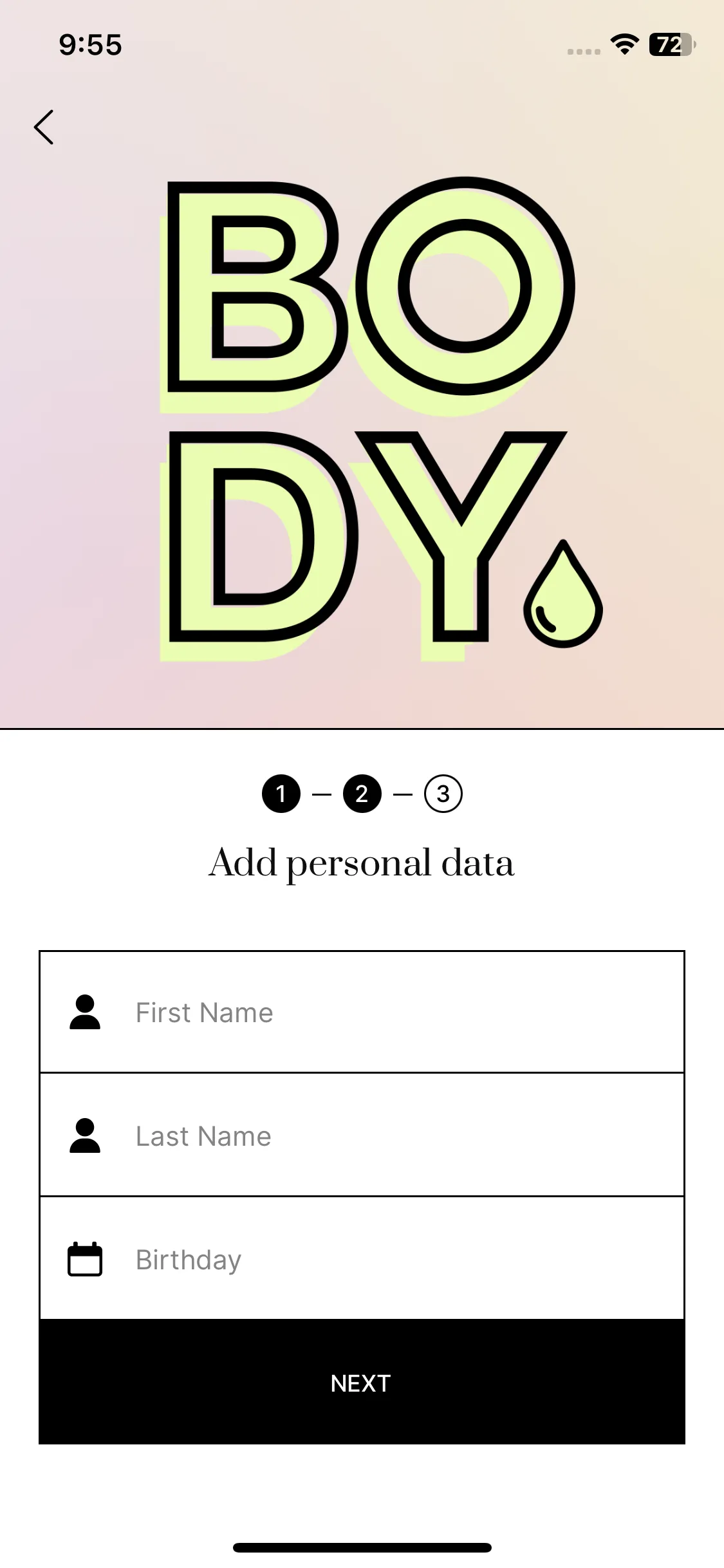724x1568 pixels.
Task: Continue with the NEXT button
Action: point(362,1382)
